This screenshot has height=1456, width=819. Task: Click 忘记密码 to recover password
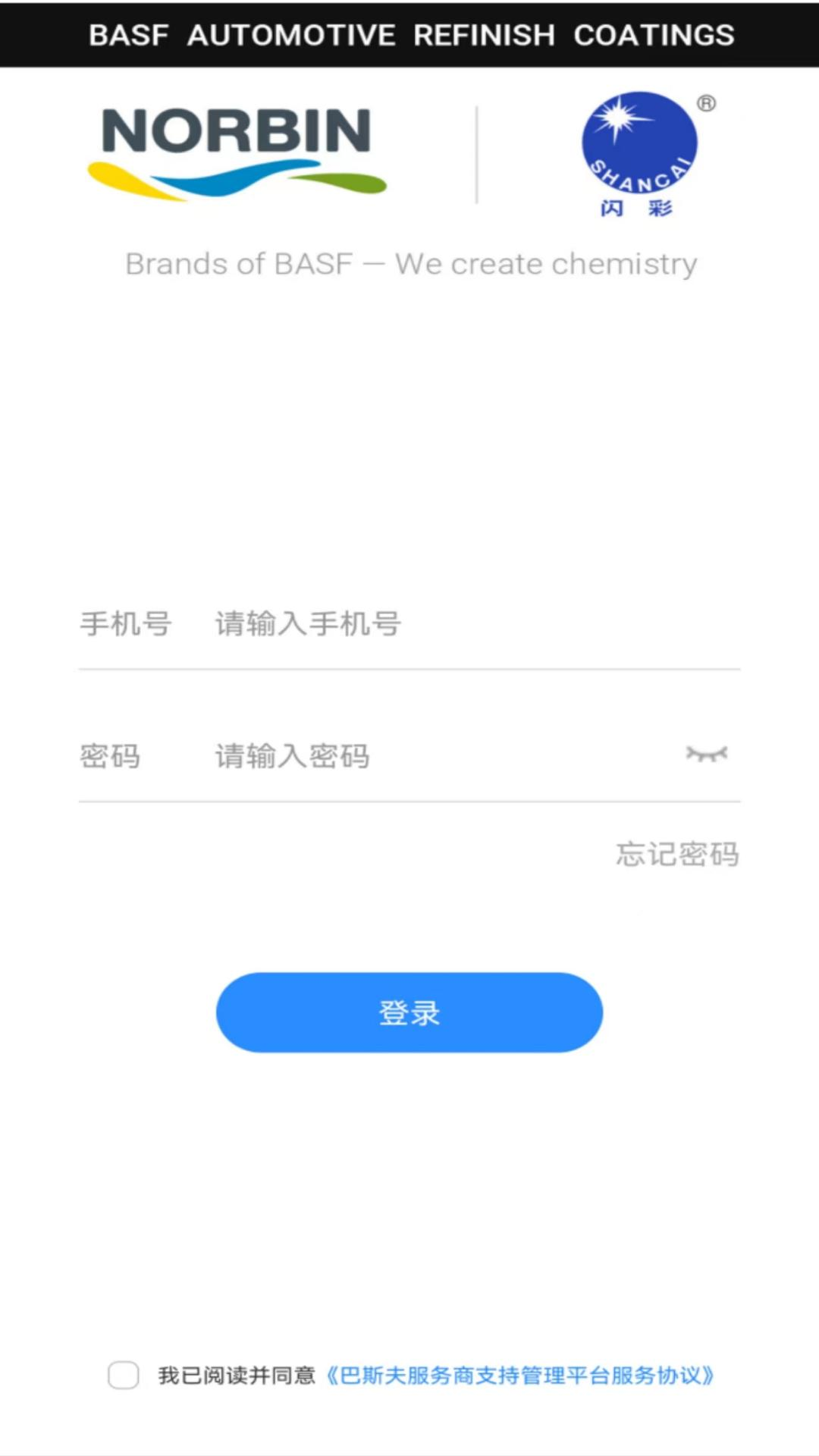677,853
